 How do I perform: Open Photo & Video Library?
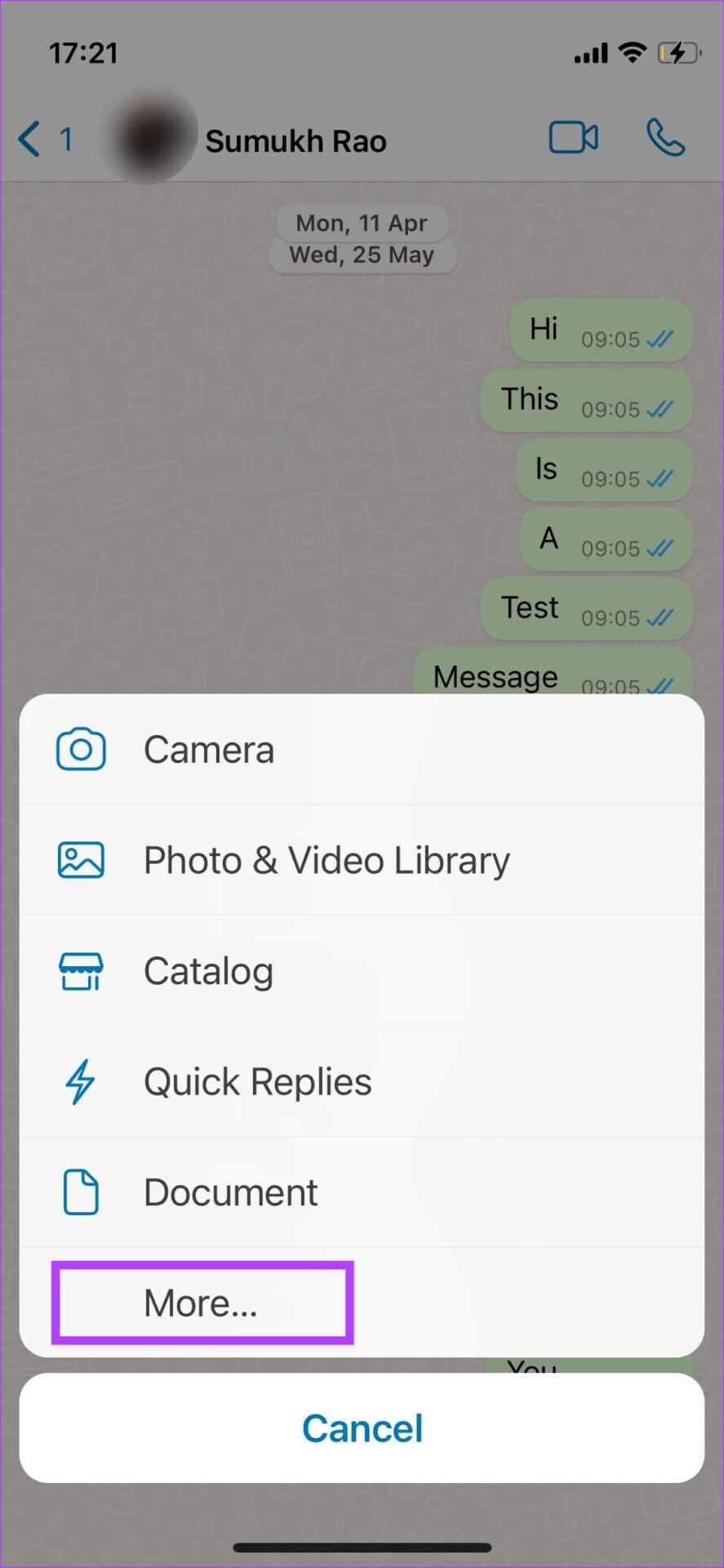[362, 860]
